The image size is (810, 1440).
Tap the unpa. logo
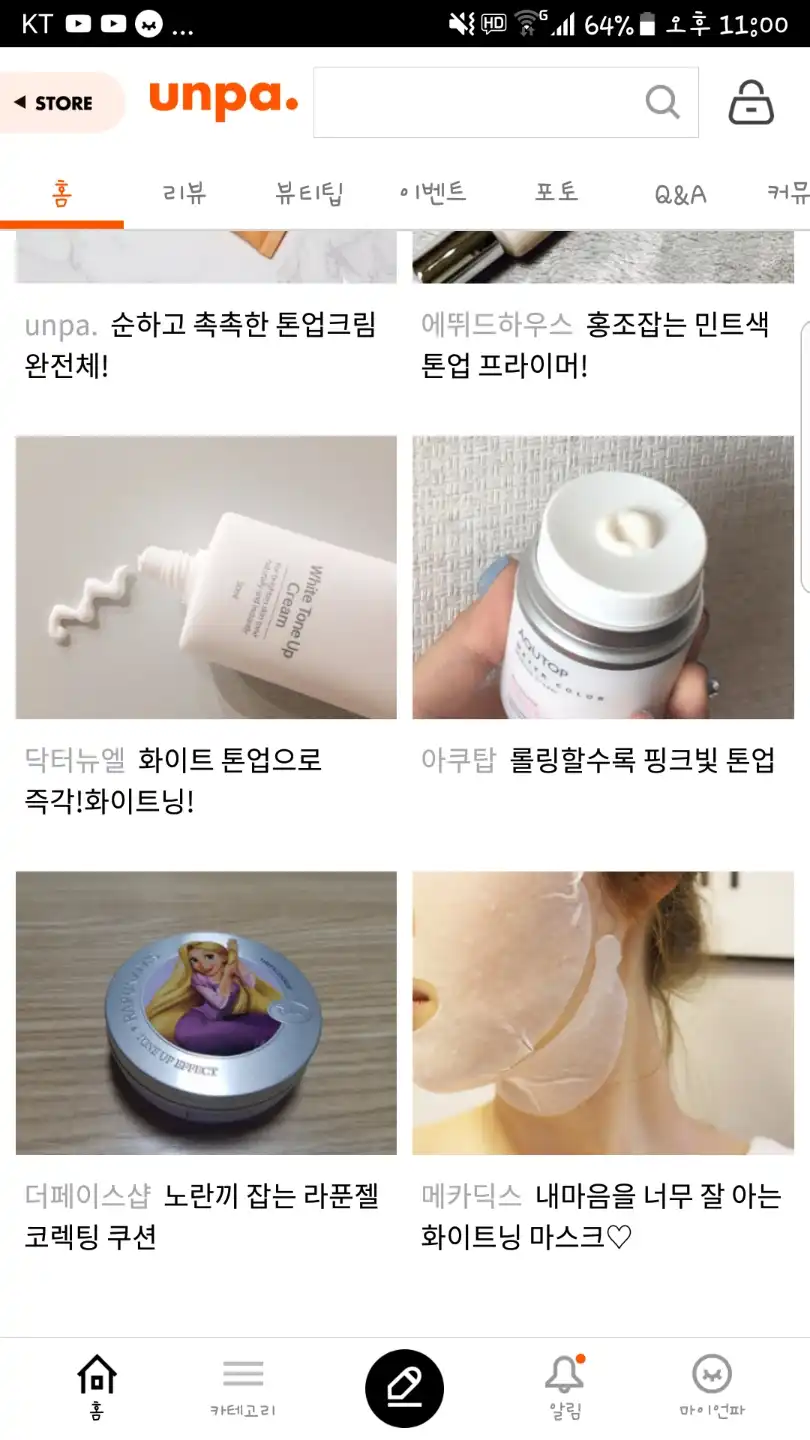coord(221,101)
